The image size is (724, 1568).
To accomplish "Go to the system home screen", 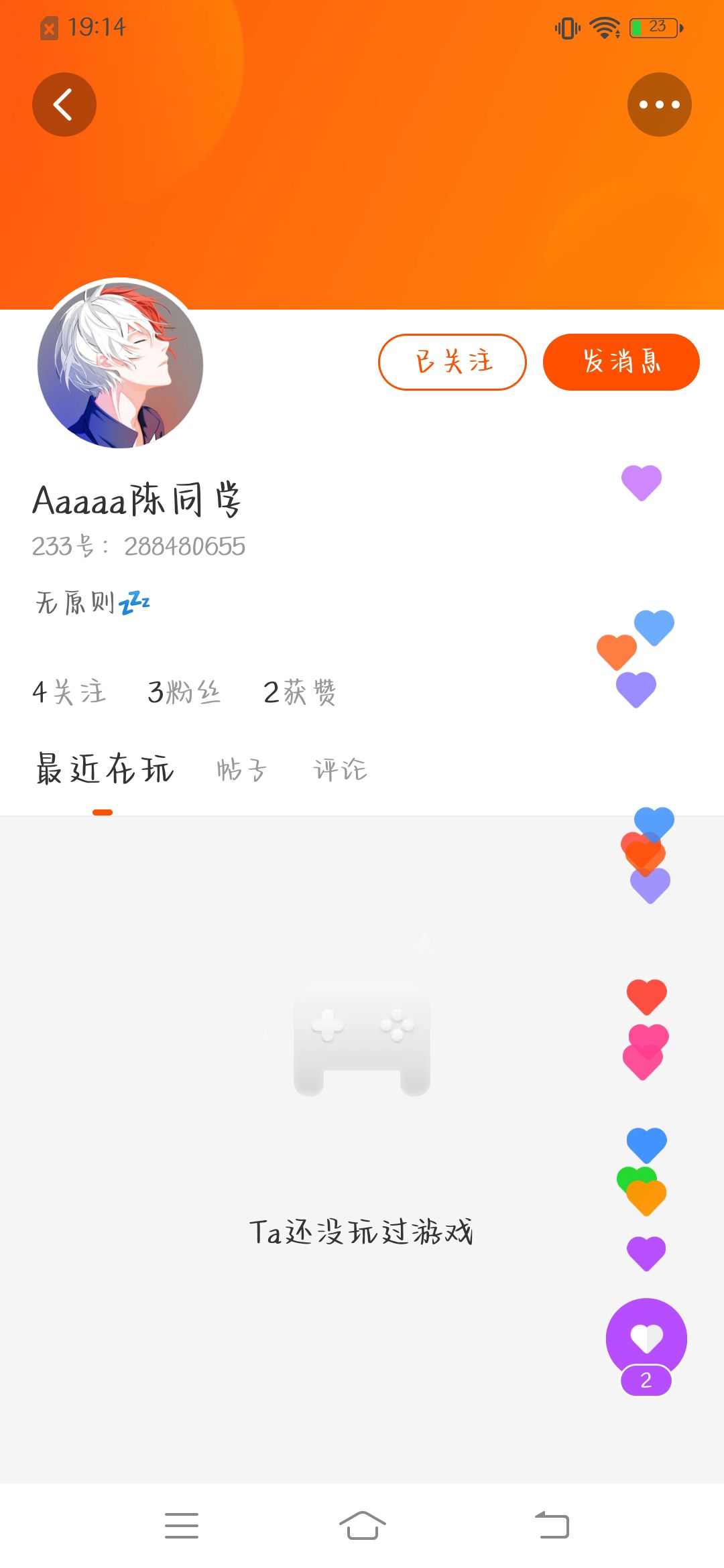I will coord(362,1525).
